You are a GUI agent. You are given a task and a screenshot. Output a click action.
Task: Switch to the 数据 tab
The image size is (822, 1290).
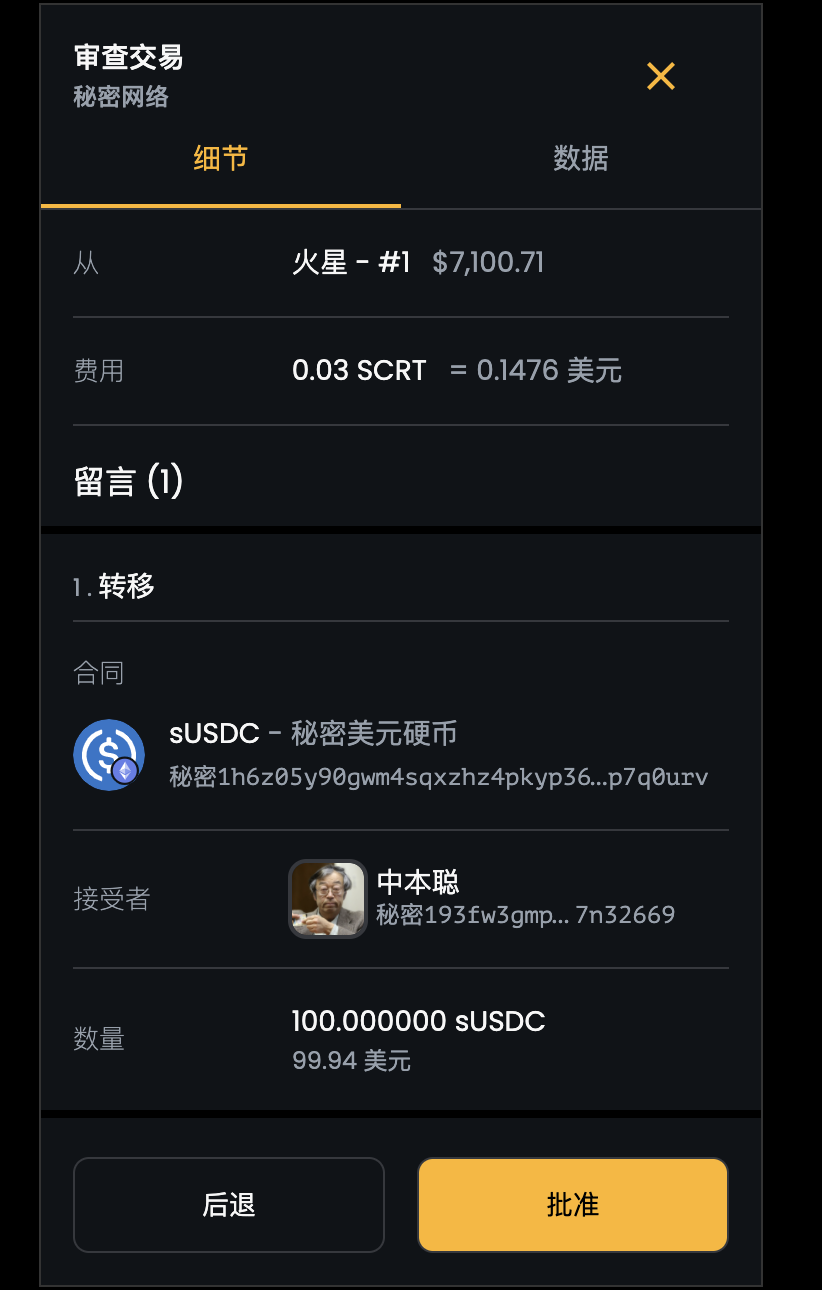pos(581,159)
